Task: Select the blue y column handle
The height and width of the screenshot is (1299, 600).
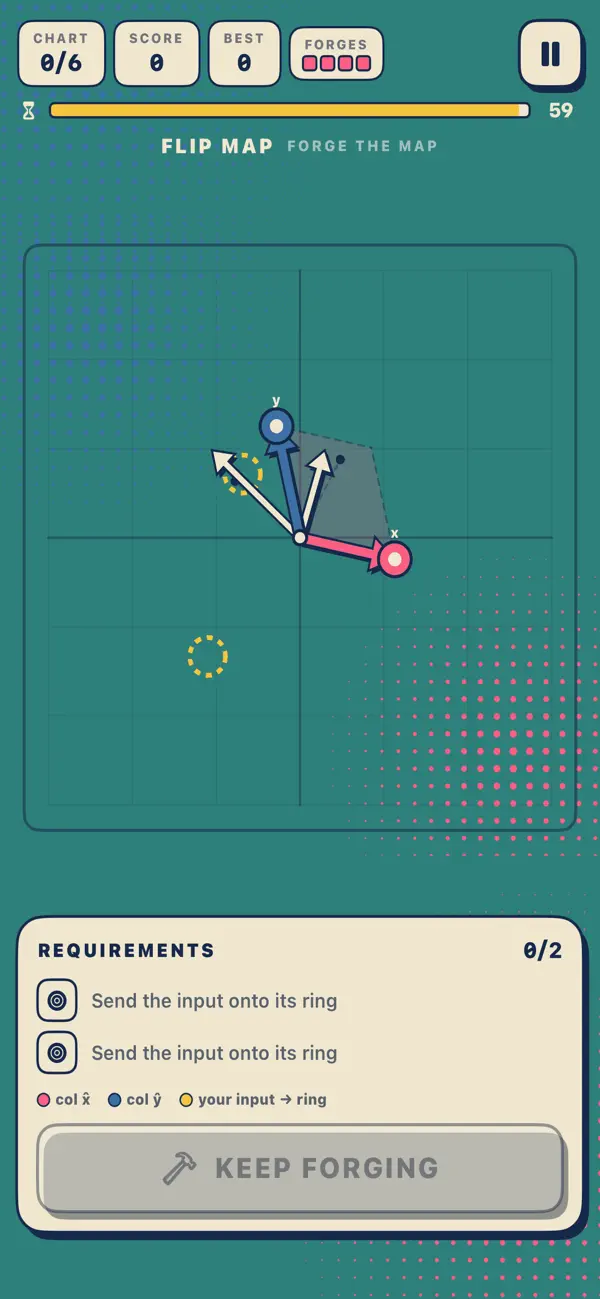Action: (x=277, y=426)
